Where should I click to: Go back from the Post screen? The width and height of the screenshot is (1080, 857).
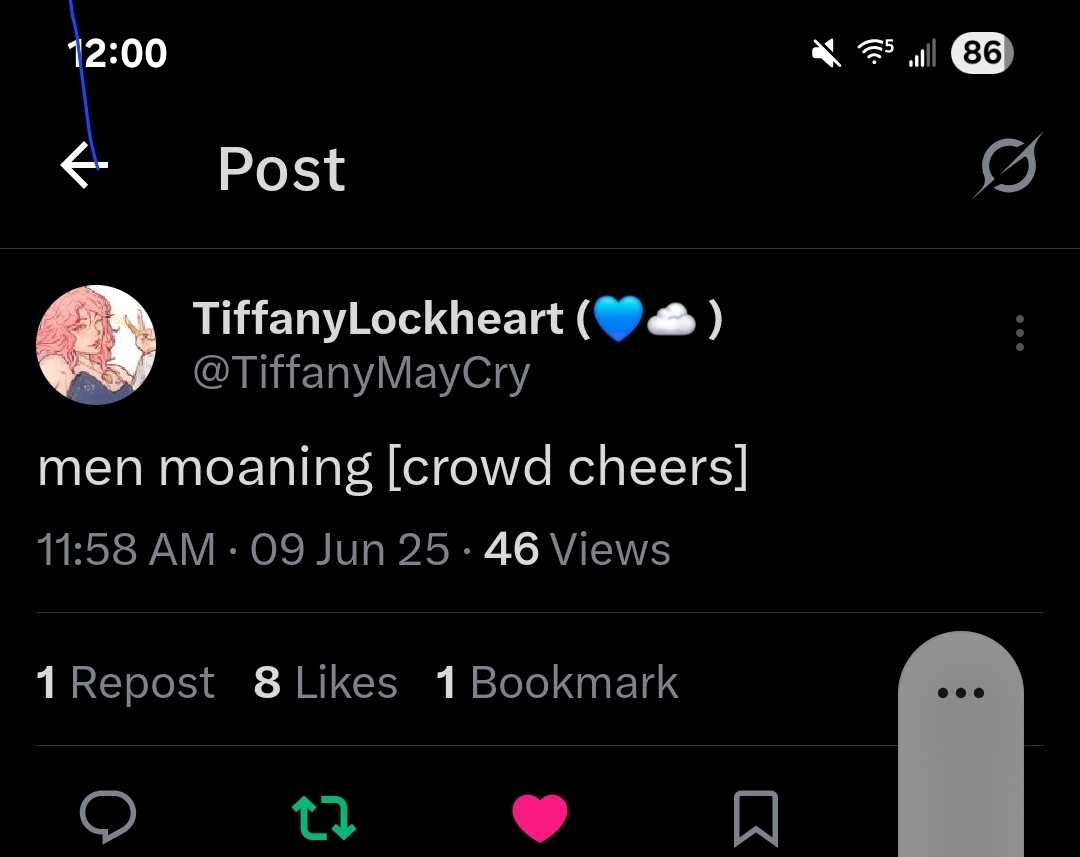[x=84, y=166]
